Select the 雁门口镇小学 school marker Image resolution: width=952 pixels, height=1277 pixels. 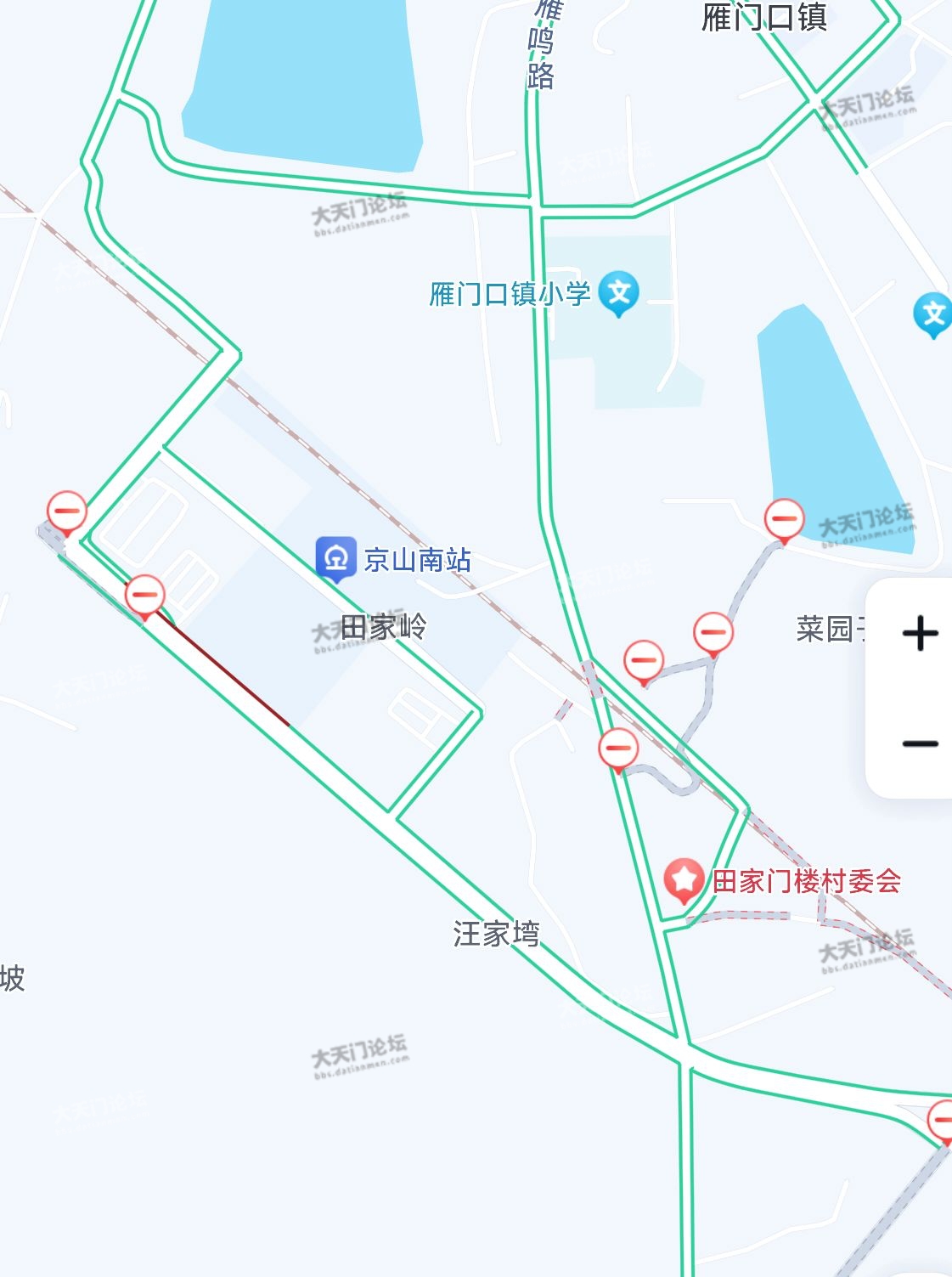click(x=618, y=293)
